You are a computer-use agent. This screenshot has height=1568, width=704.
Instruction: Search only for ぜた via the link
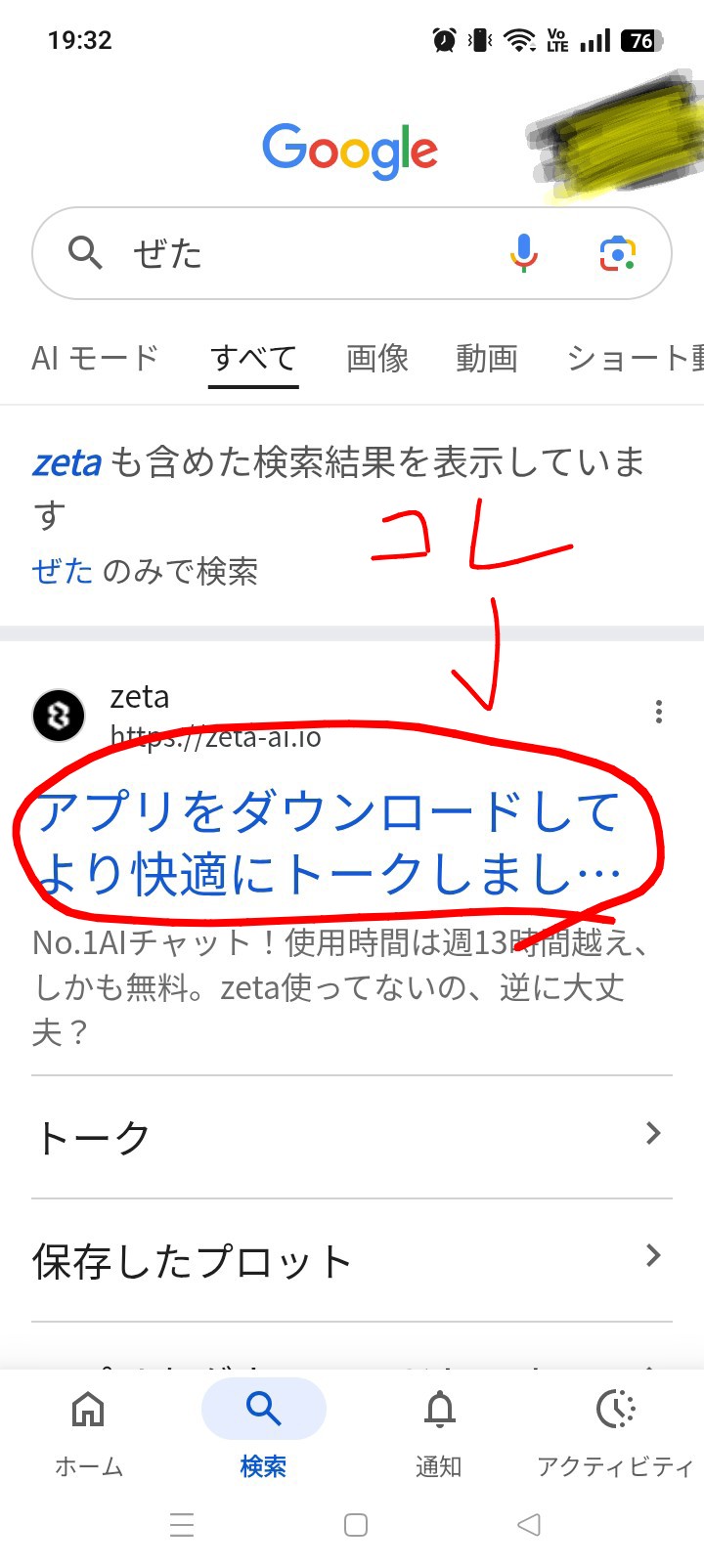point(145,571)
